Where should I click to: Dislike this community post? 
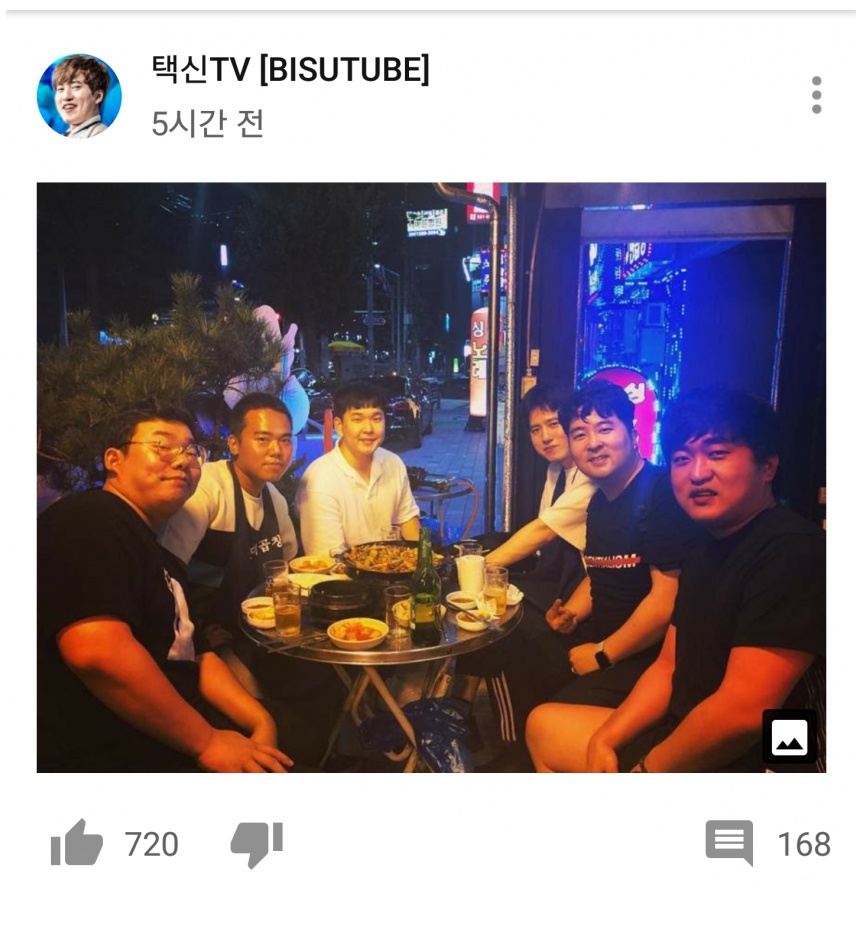pos(257,843)
